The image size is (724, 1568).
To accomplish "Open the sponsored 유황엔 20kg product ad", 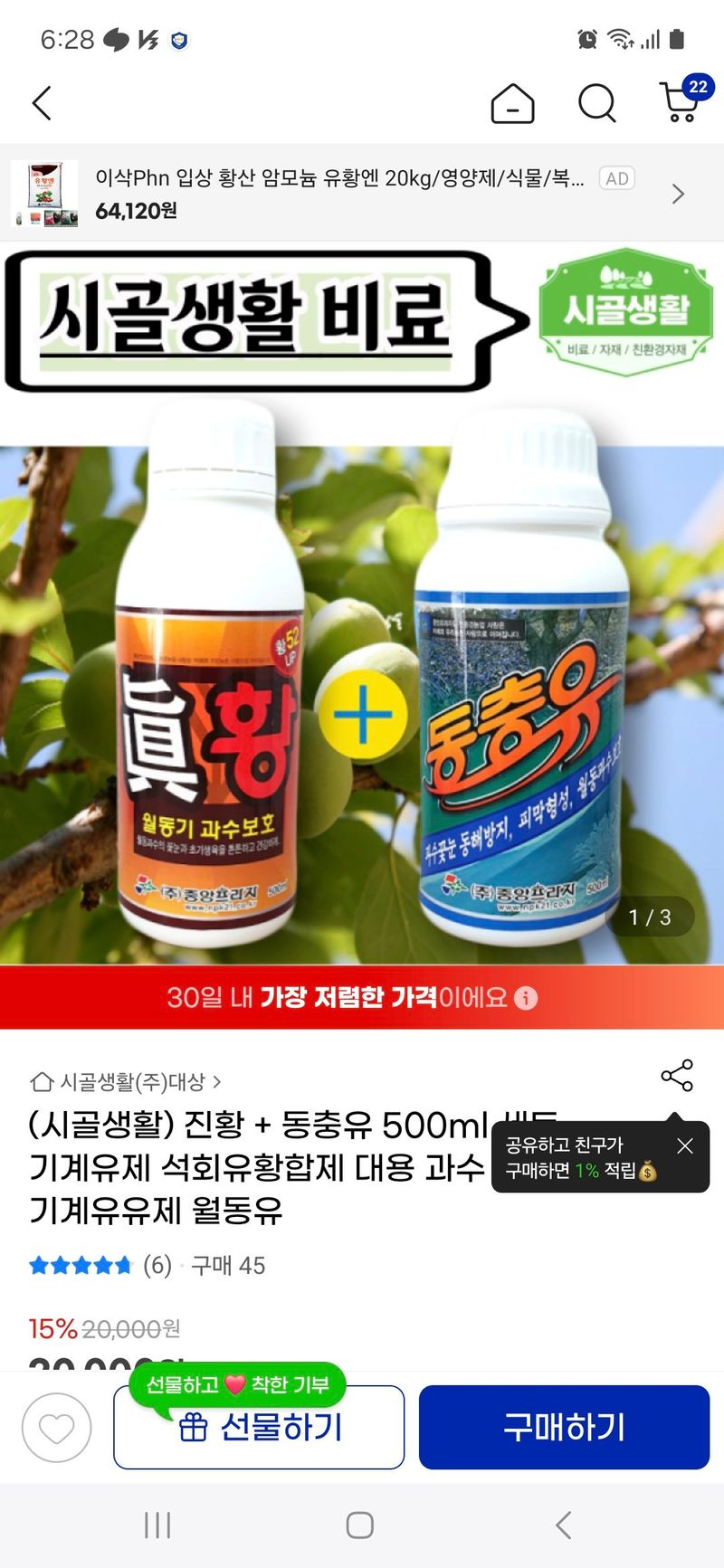I will [362, 193].
